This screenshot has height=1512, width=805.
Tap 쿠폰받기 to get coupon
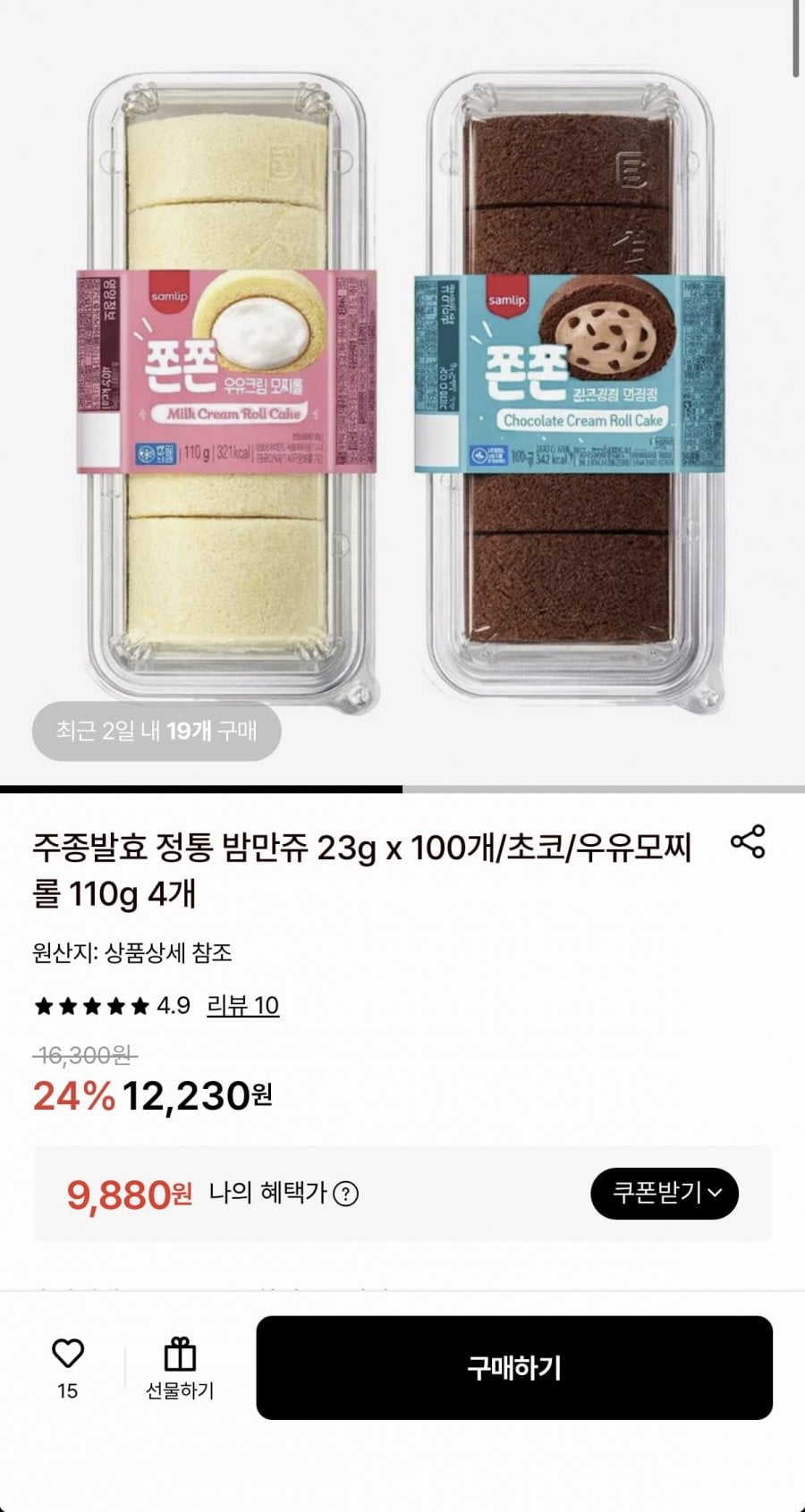click(665, 1193)
